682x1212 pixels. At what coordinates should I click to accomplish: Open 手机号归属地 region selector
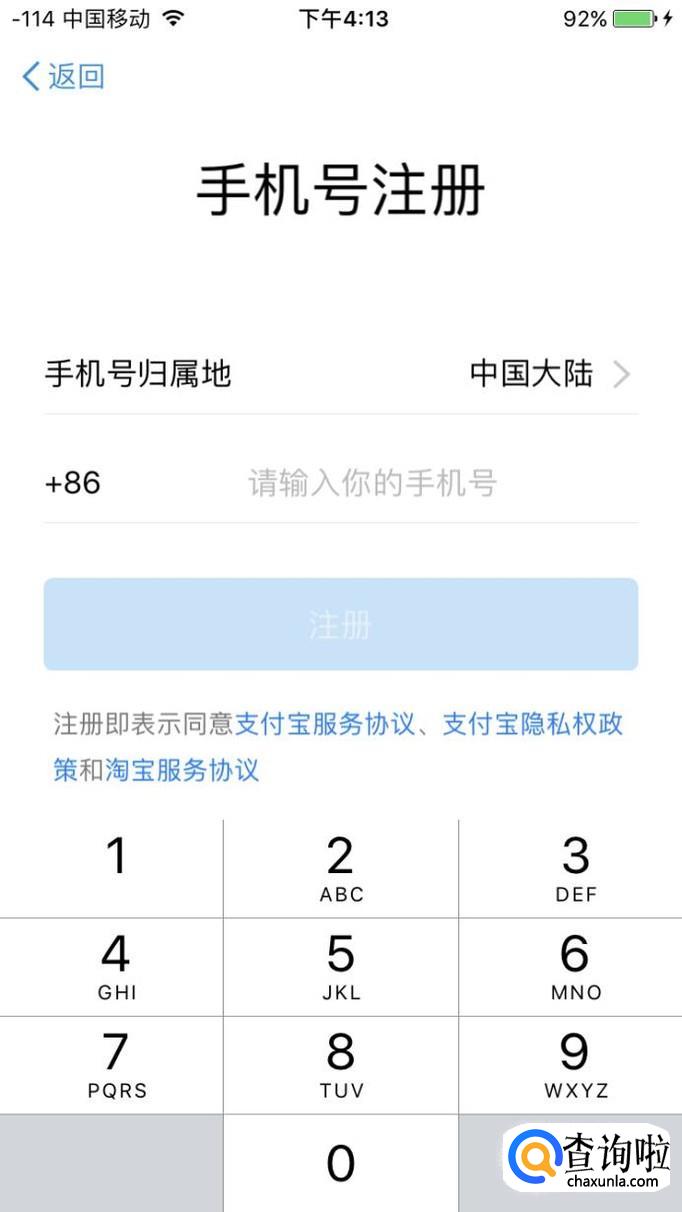340,374
